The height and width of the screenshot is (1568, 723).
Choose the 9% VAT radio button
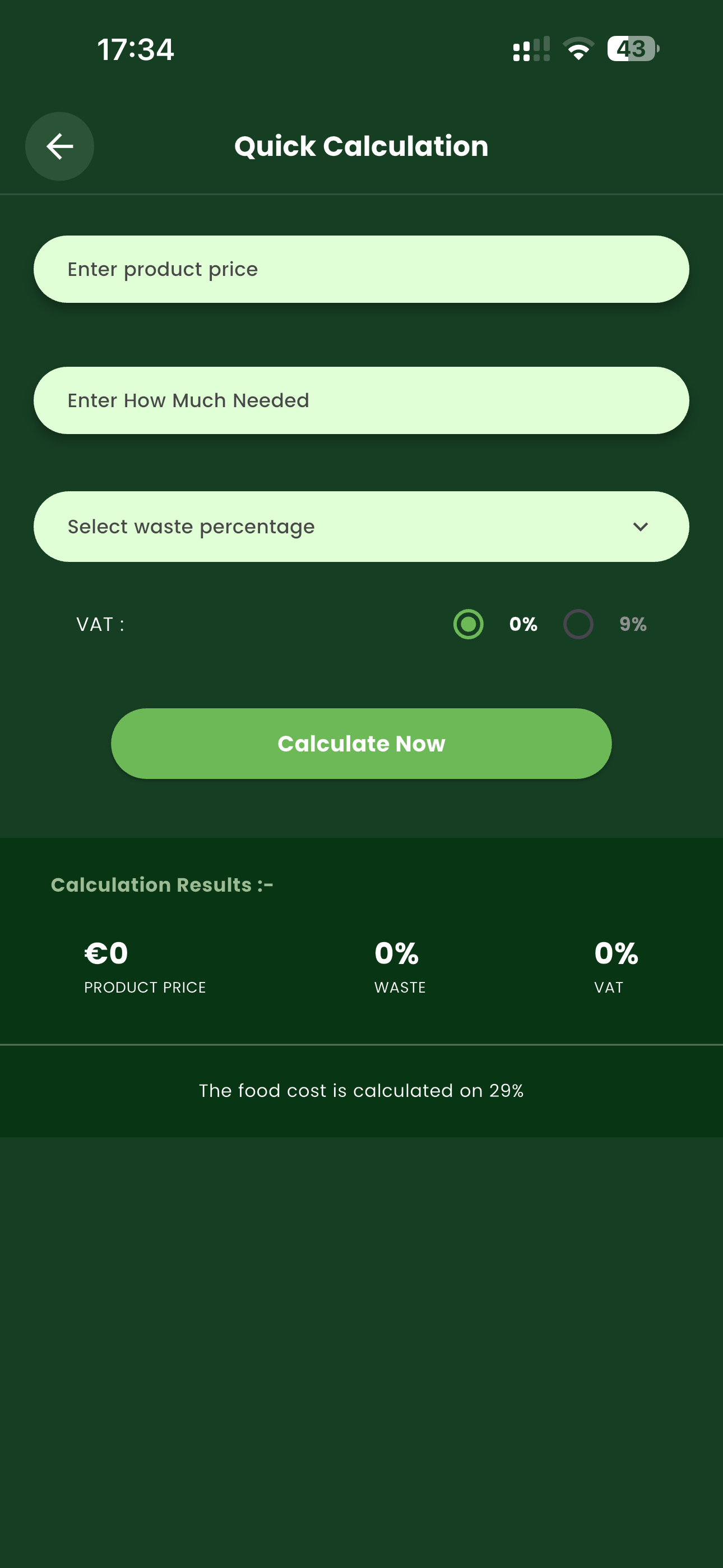(x=578, y=625)
